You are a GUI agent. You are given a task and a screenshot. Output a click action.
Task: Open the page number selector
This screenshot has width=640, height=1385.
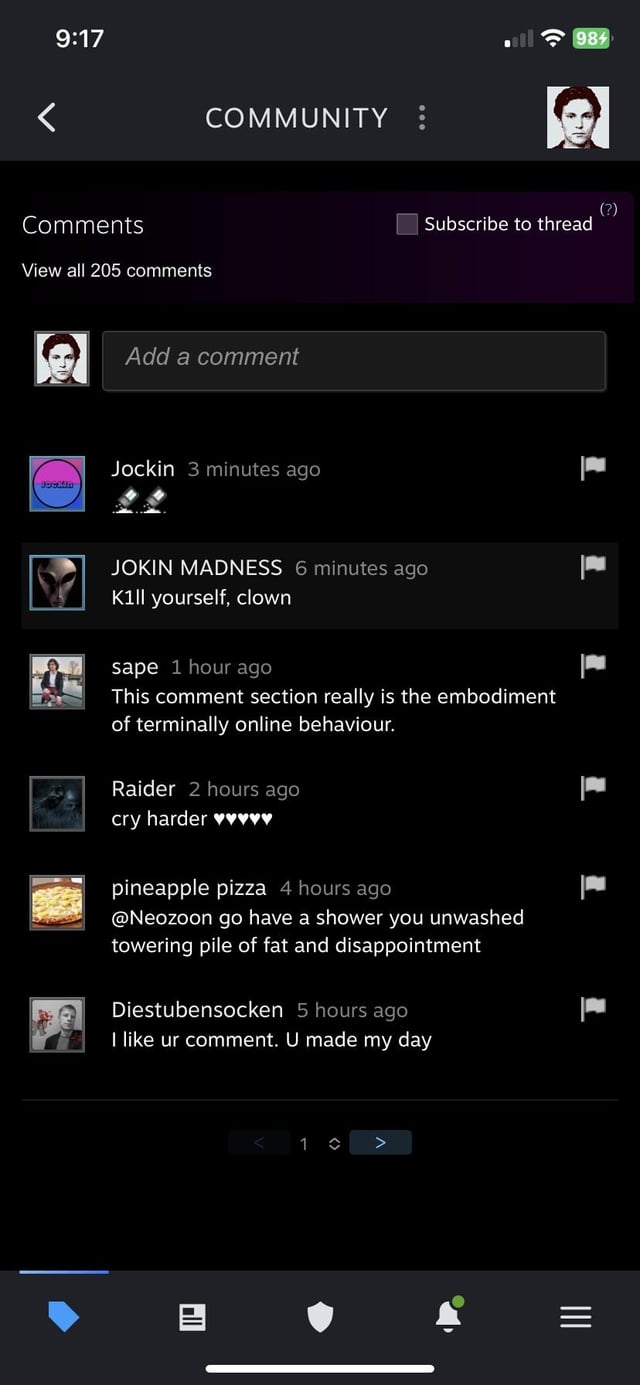[318, 1144]
